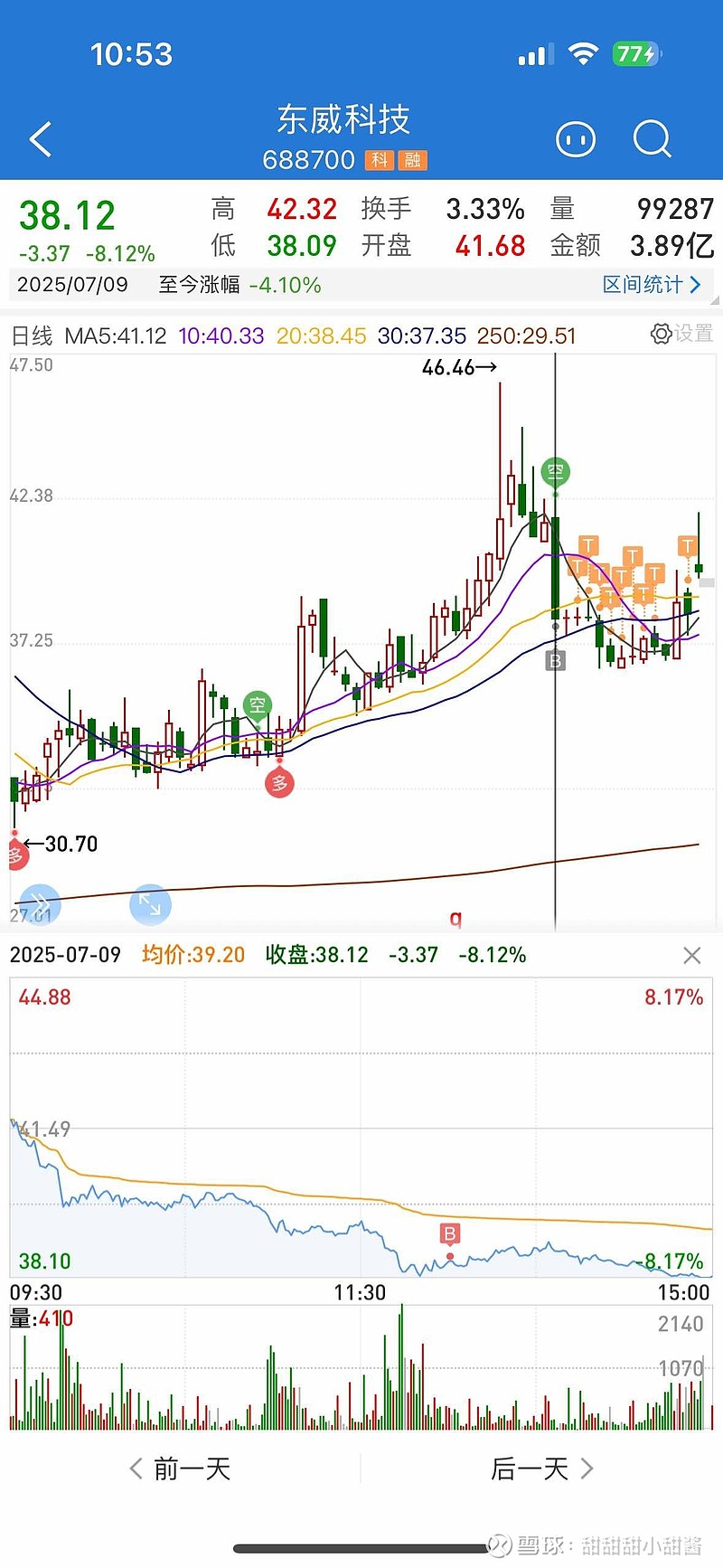Screen dimensions: 723x1568
Task: Tap the blue diagonal-arrows zoom circle icon
Action: (151, 905)
